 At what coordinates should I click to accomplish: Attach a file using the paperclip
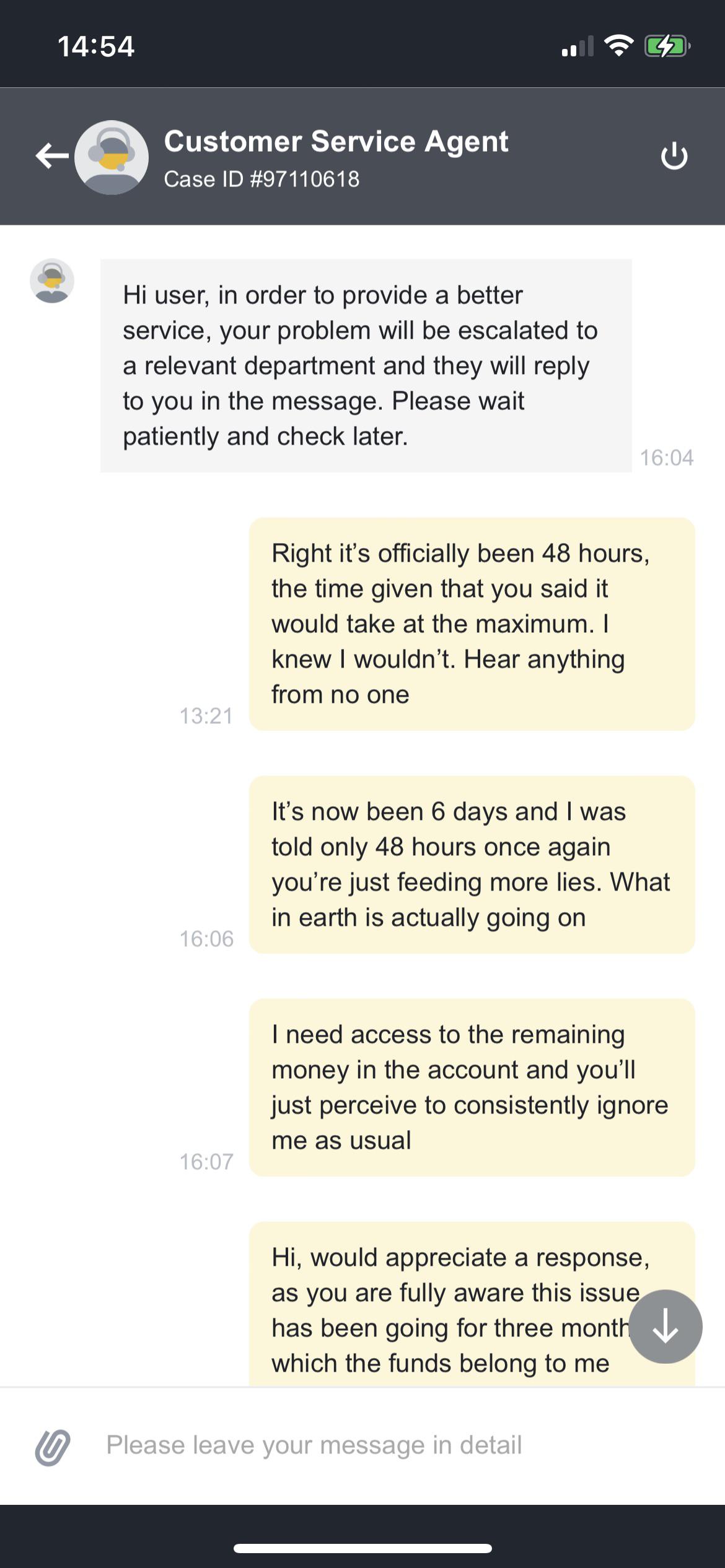click(53, 1447)
